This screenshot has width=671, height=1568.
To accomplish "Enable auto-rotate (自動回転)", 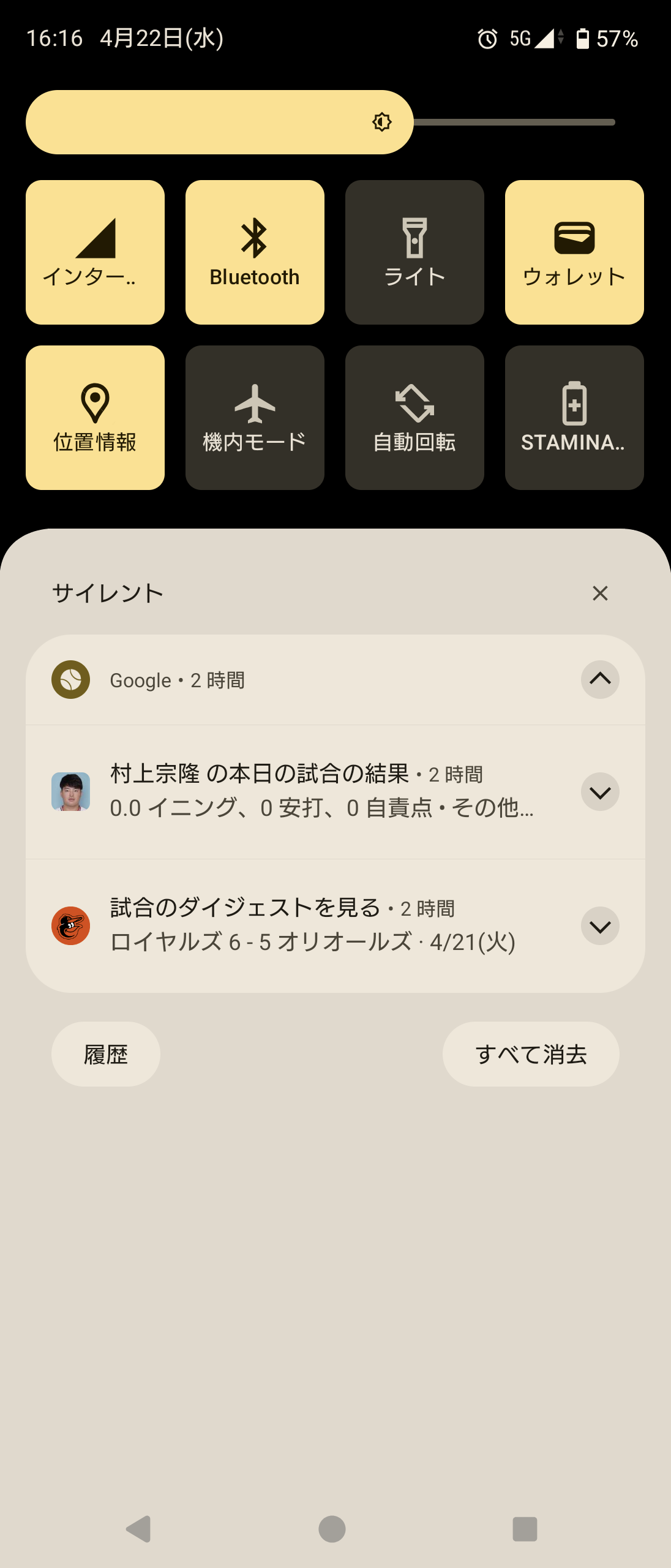I will coord(414,417).
